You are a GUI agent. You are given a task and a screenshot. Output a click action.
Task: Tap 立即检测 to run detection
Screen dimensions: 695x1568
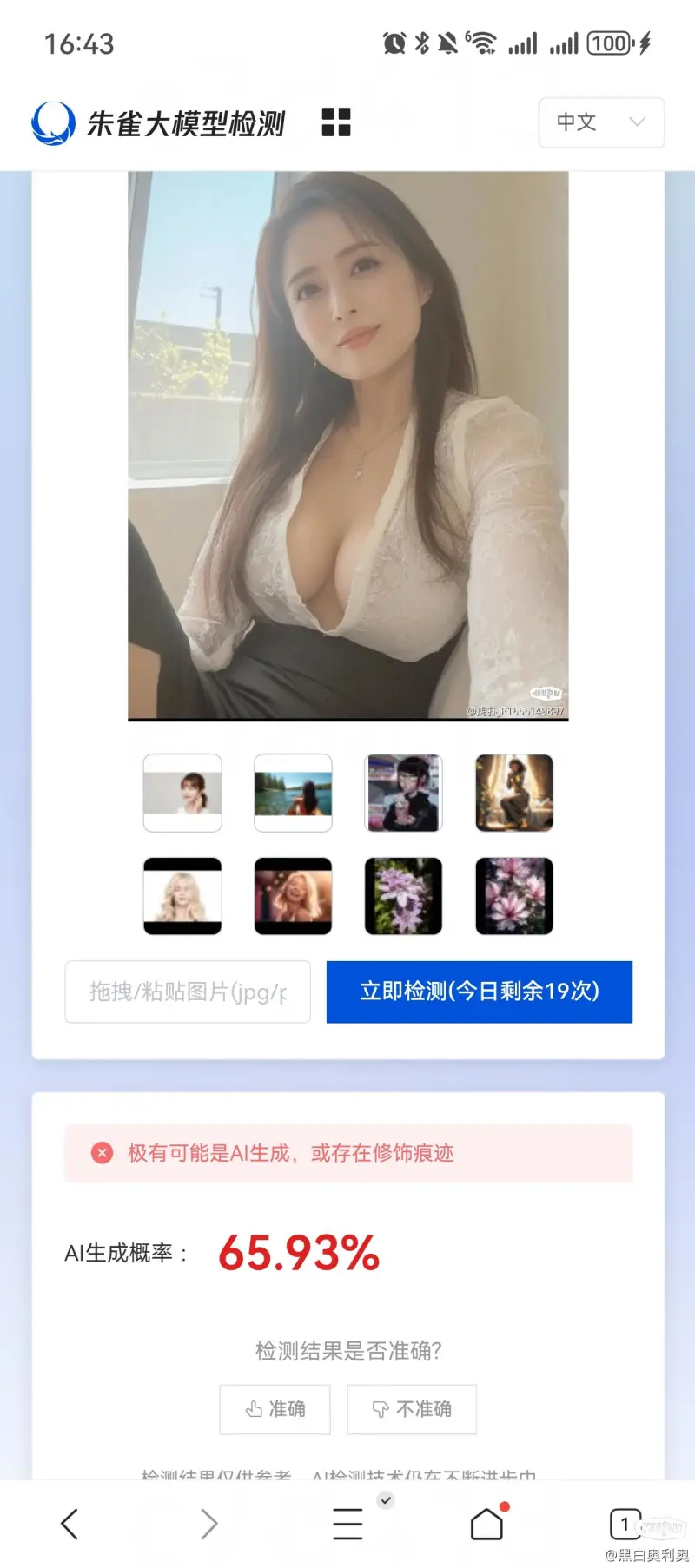click(480, 992)
